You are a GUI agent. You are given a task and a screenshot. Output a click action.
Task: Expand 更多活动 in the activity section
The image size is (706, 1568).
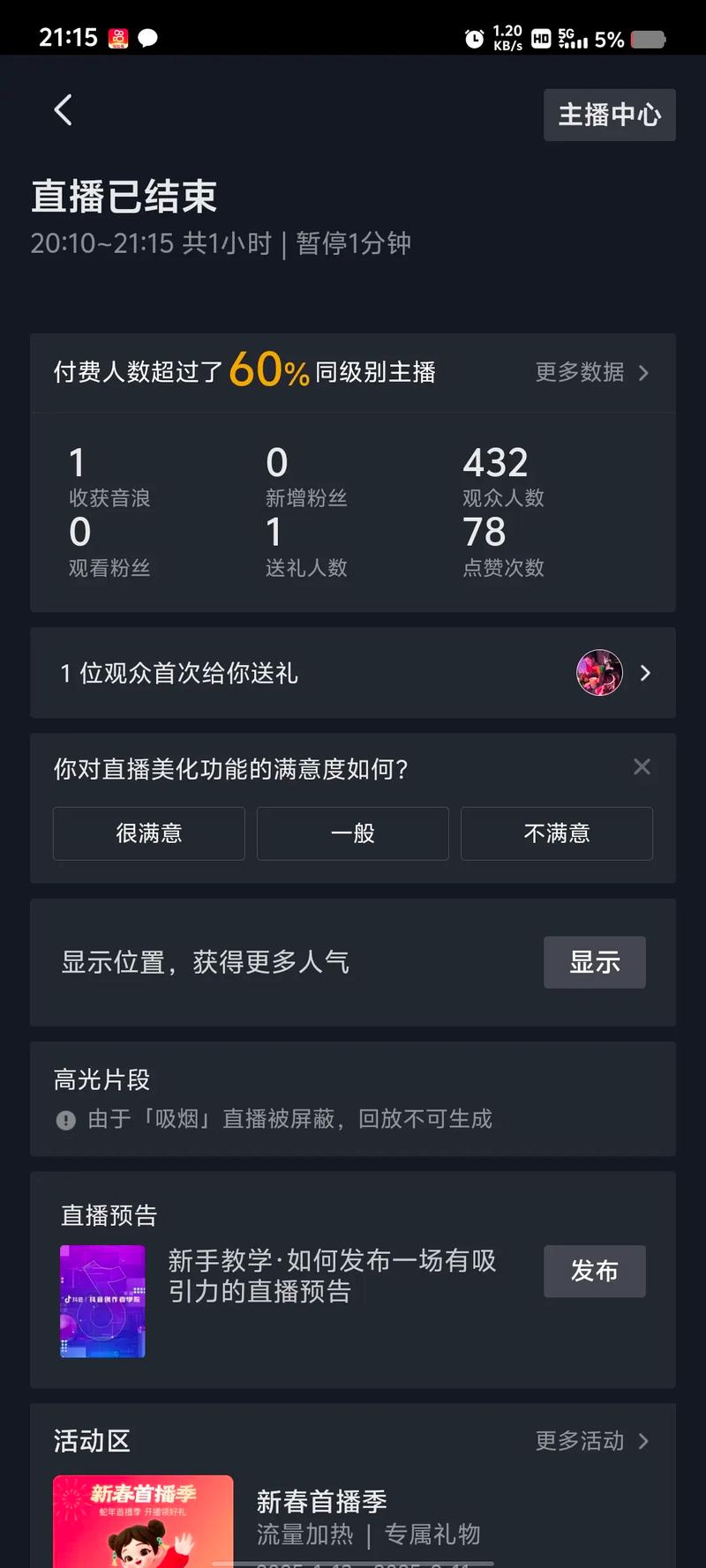pos(590,1441)
